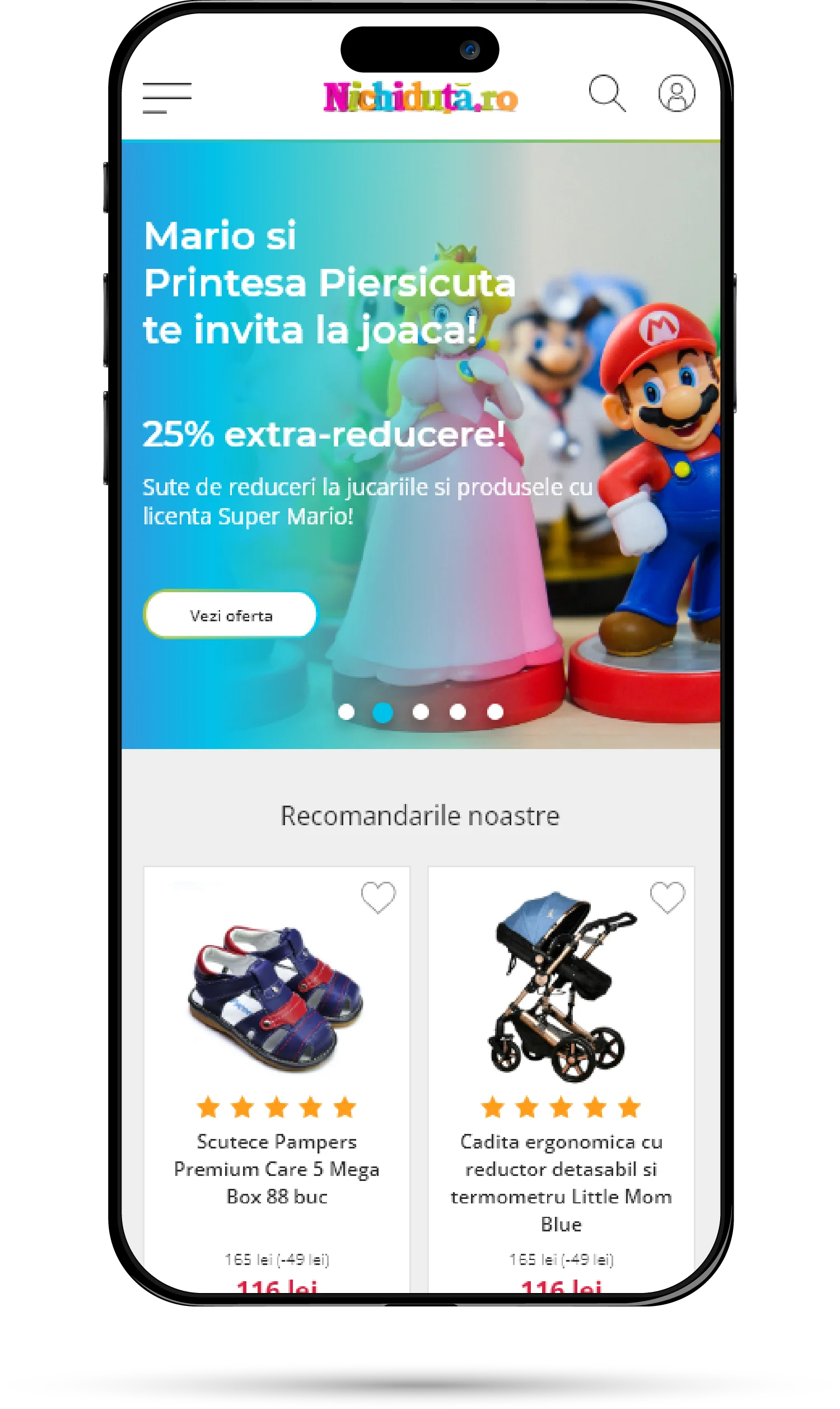Viewport: 840px width, 1409px height.
Task: Favorite the Cadita ergonomica Little Mom product
Action: click(668, 897)
